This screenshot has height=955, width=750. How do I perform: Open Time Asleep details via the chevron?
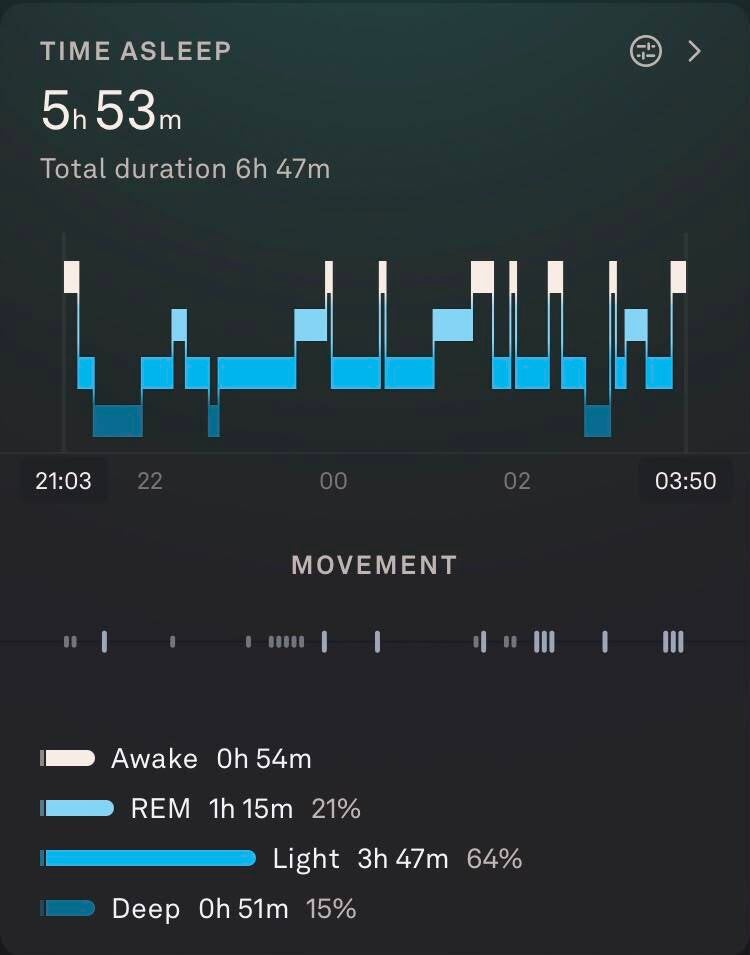point(695,51)
